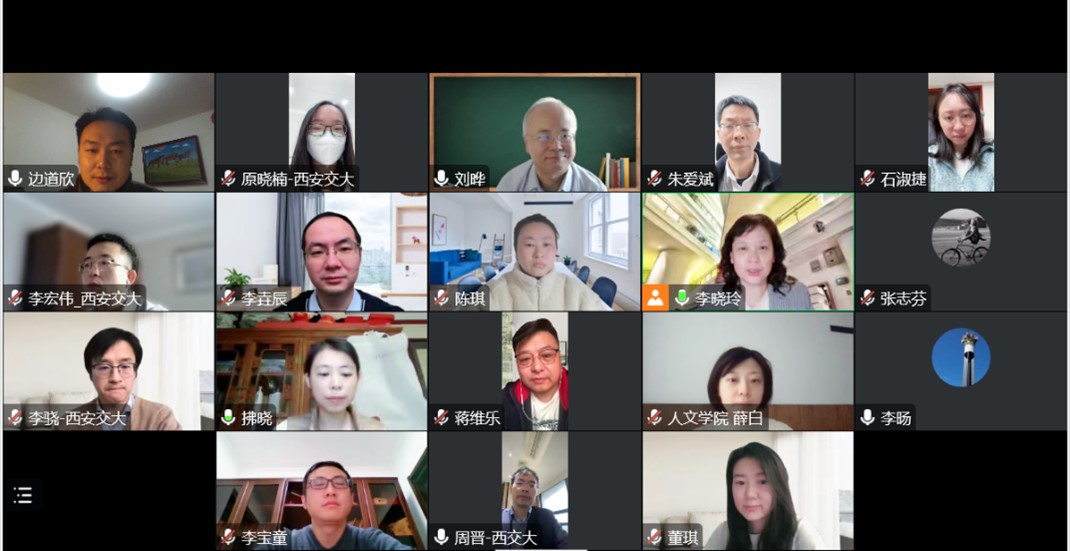Select 人文学院 薛白's video tile

748,370
